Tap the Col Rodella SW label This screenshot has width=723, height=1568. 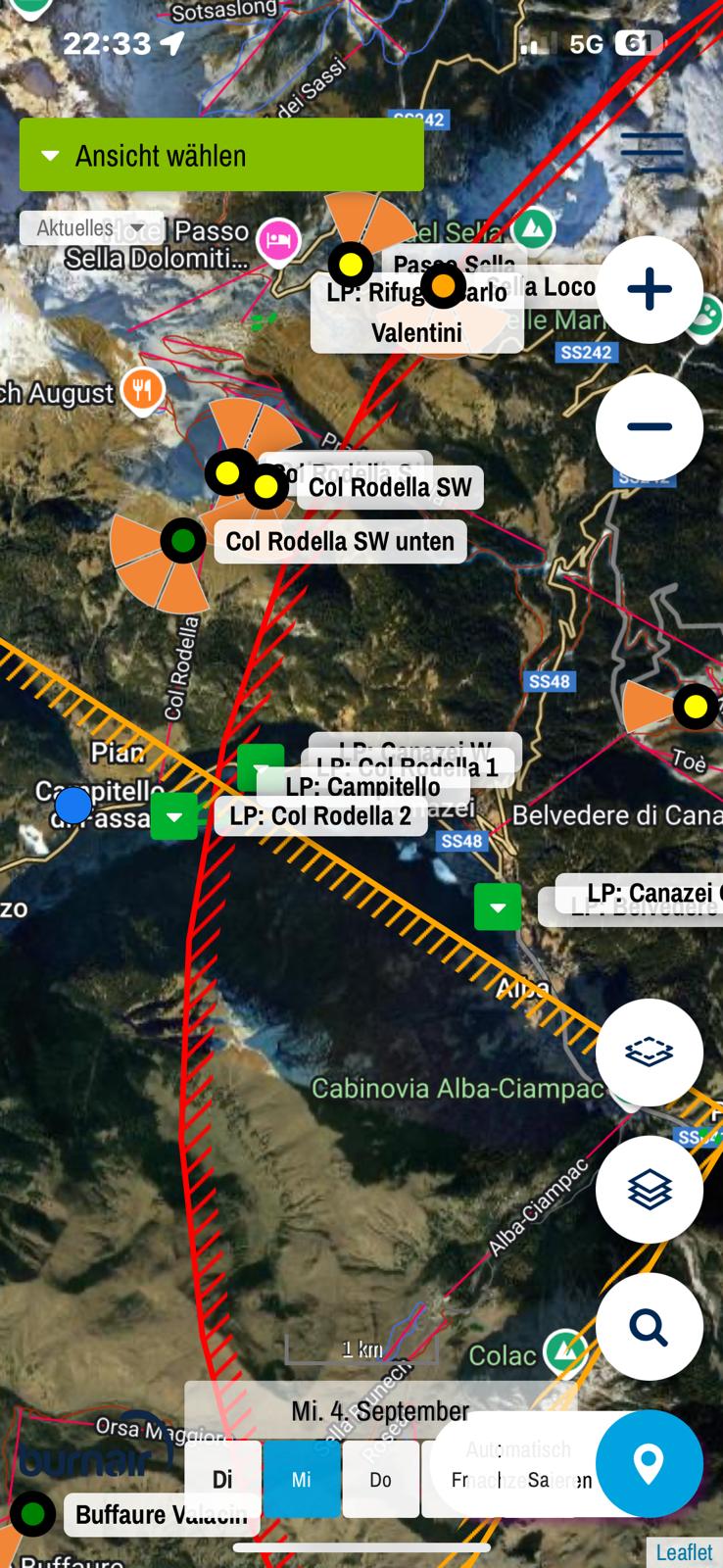click(390, 487)
